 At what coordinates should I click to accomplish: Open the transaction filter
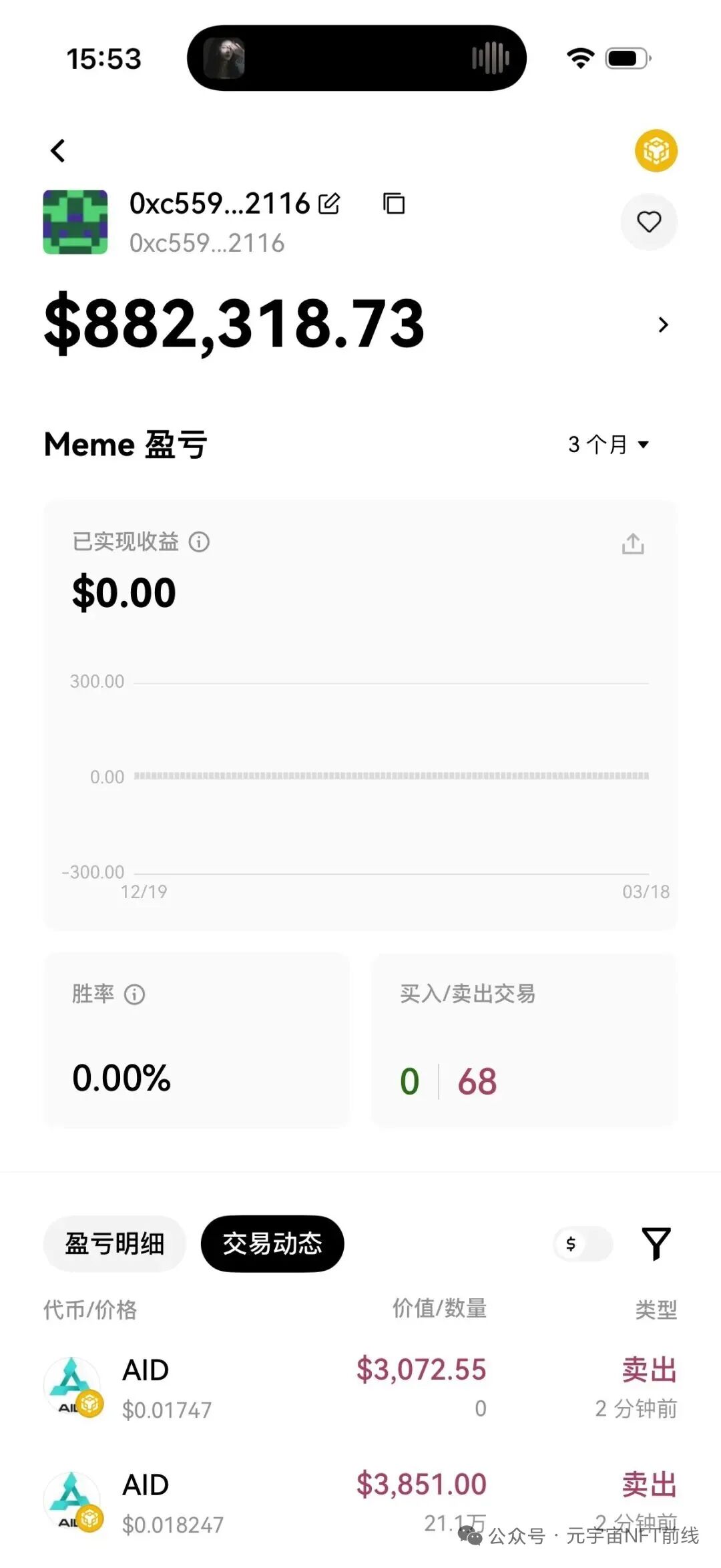(x=656, y=1243)
